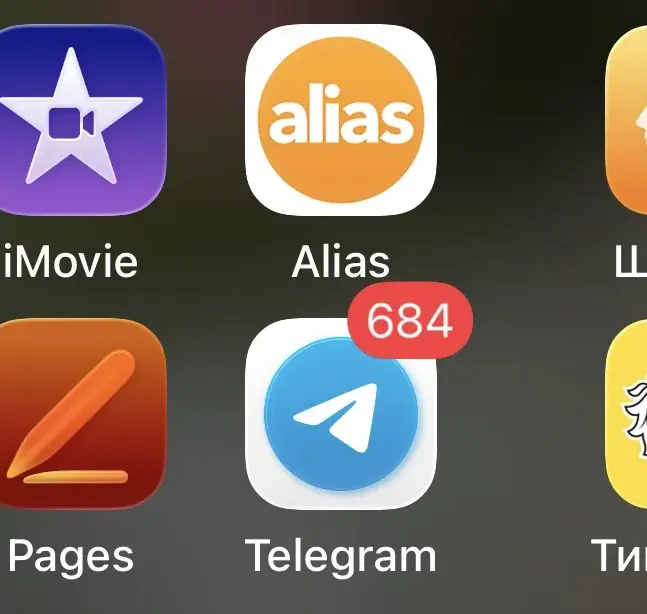Open Telegram with 684 unread notifications

[341, 414]
